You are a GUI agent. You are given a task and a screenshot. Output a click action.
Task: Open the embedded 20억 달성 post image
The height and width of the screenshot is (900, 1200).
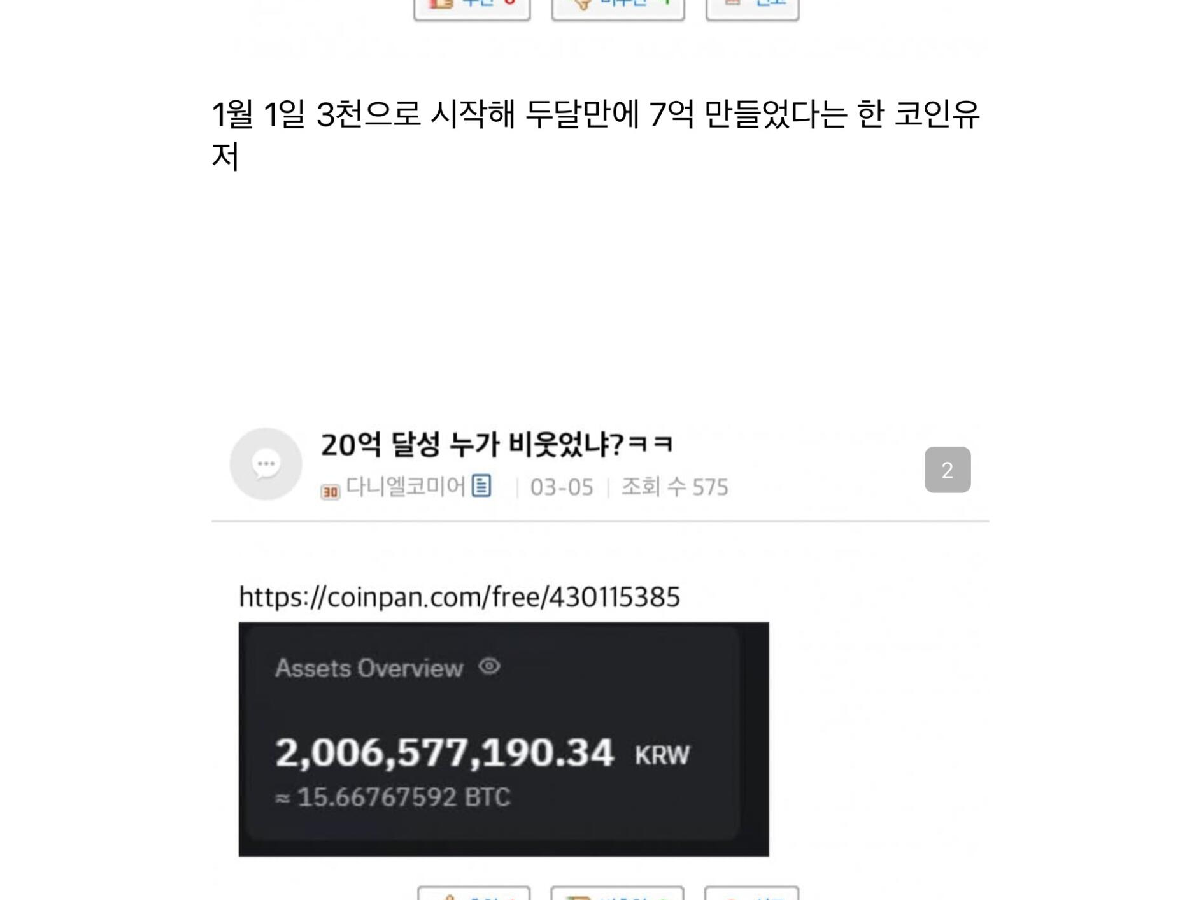tap(503, 739)
